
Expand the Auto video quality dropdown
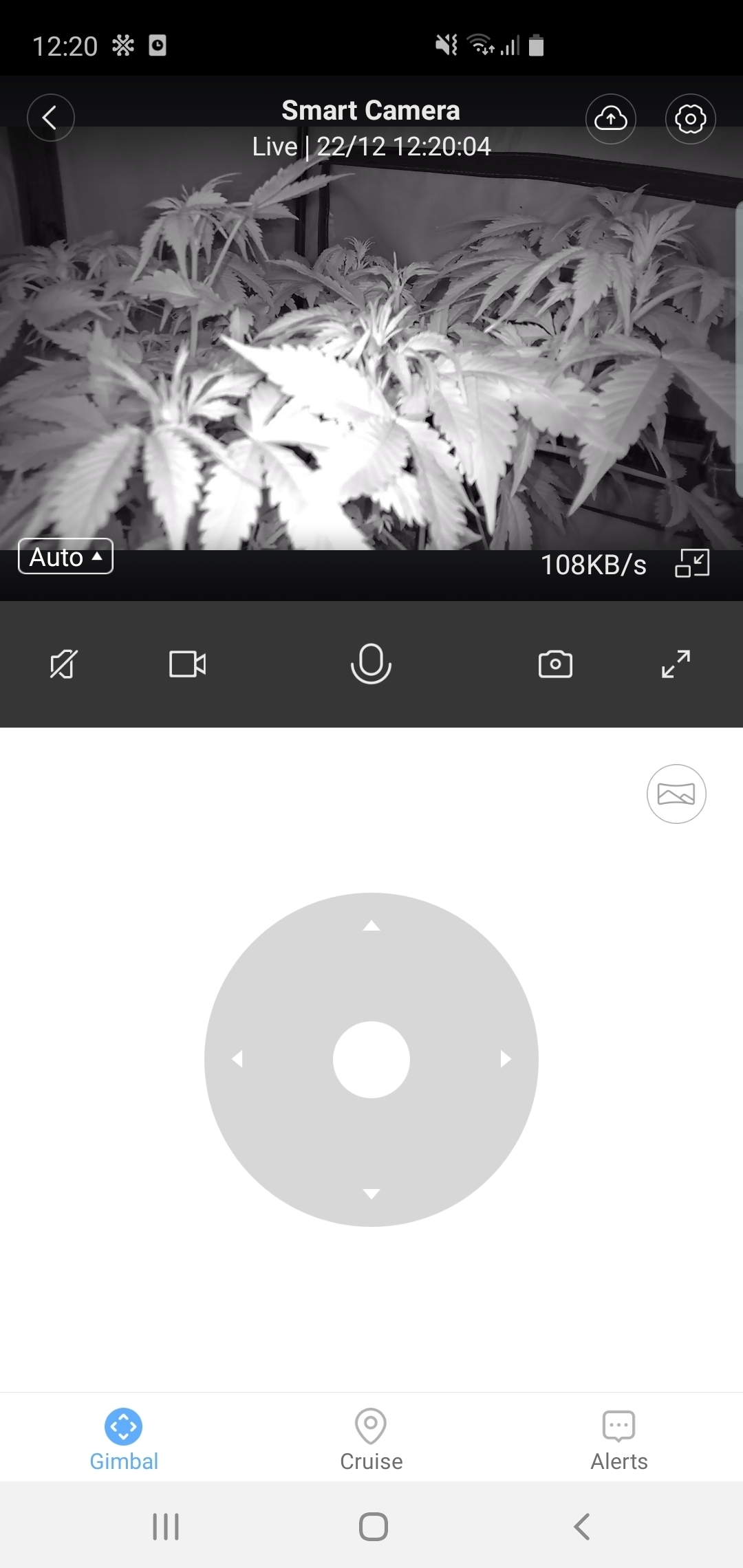[65, 556]
